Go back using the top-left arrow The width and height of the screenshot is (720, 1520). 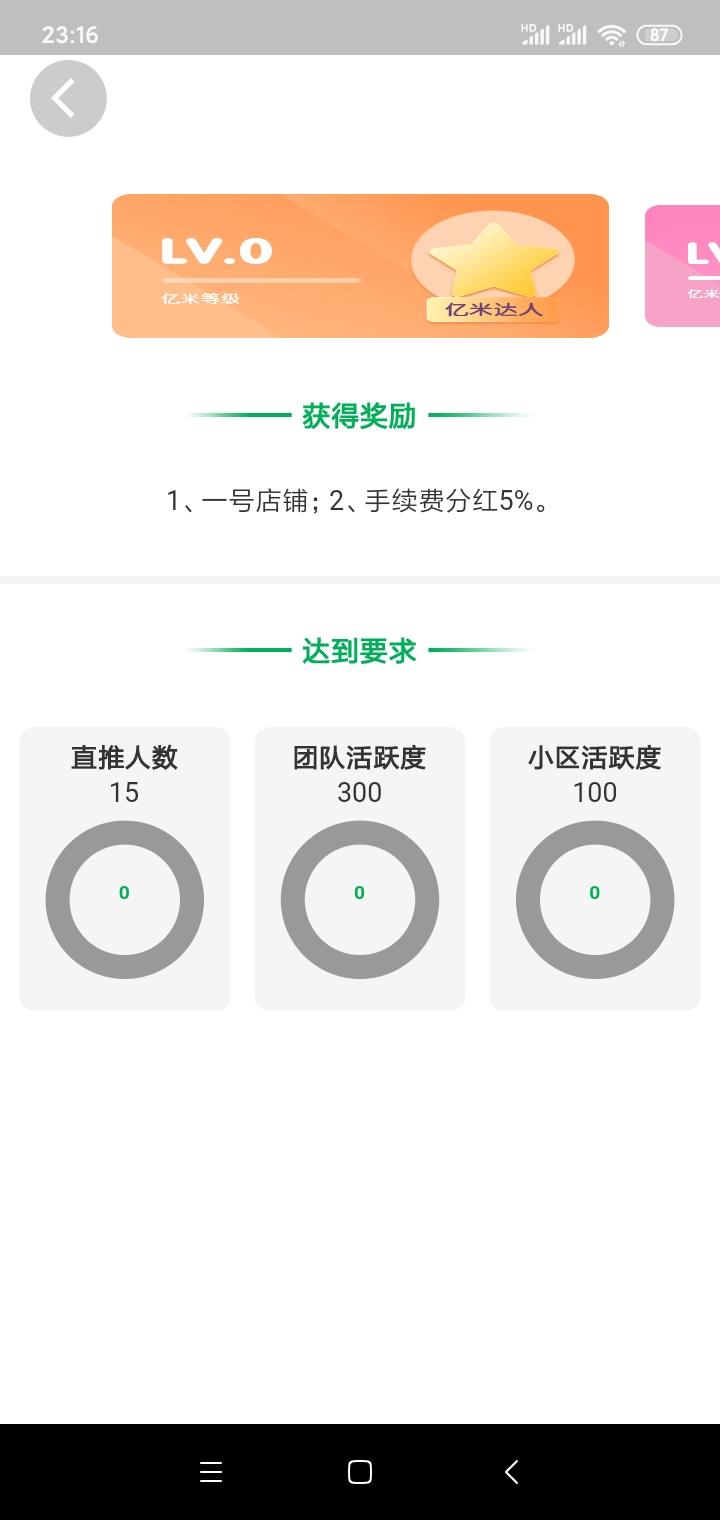(68, 98)
